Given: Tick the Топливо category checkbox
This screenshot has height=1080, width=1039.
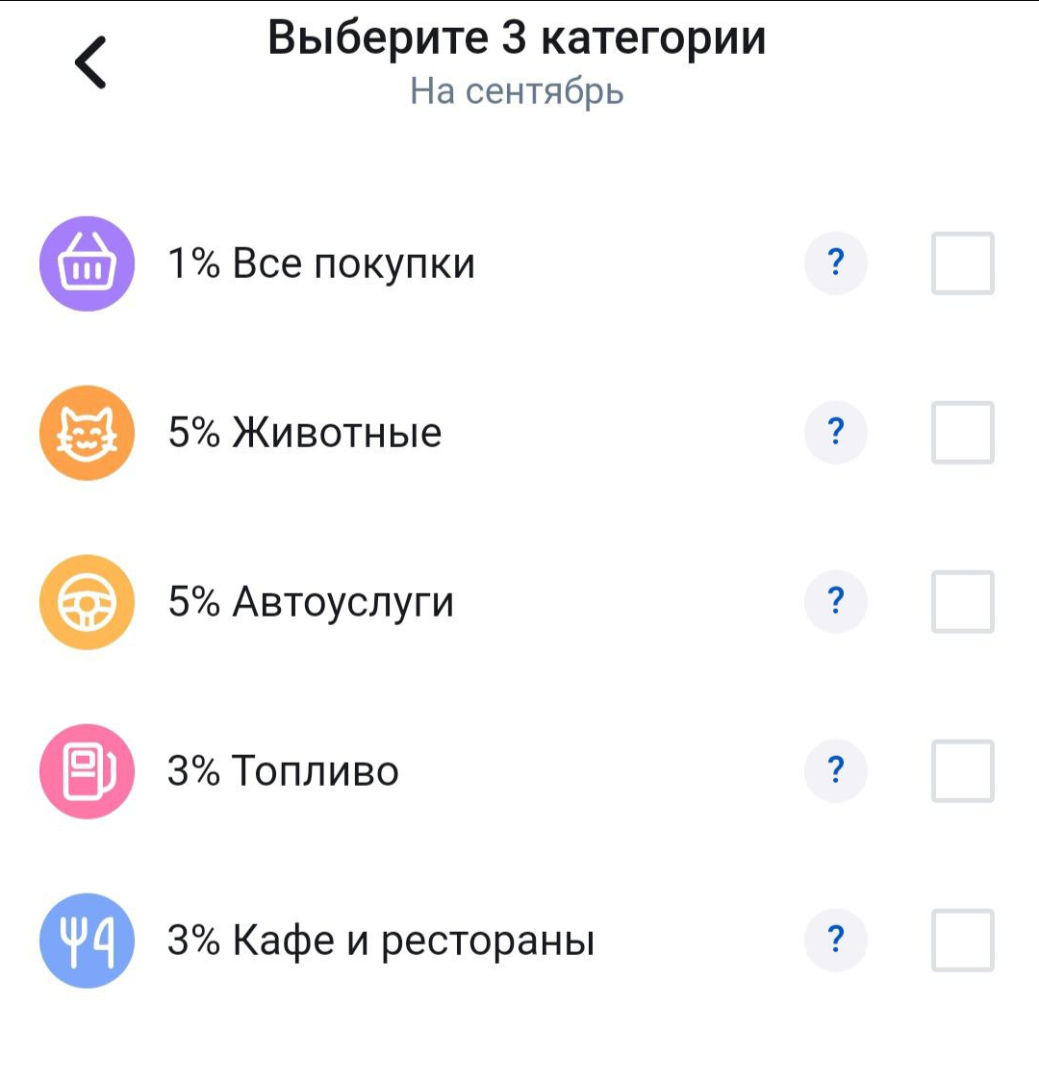Looking at the screenshot, I should click(962, 770).
